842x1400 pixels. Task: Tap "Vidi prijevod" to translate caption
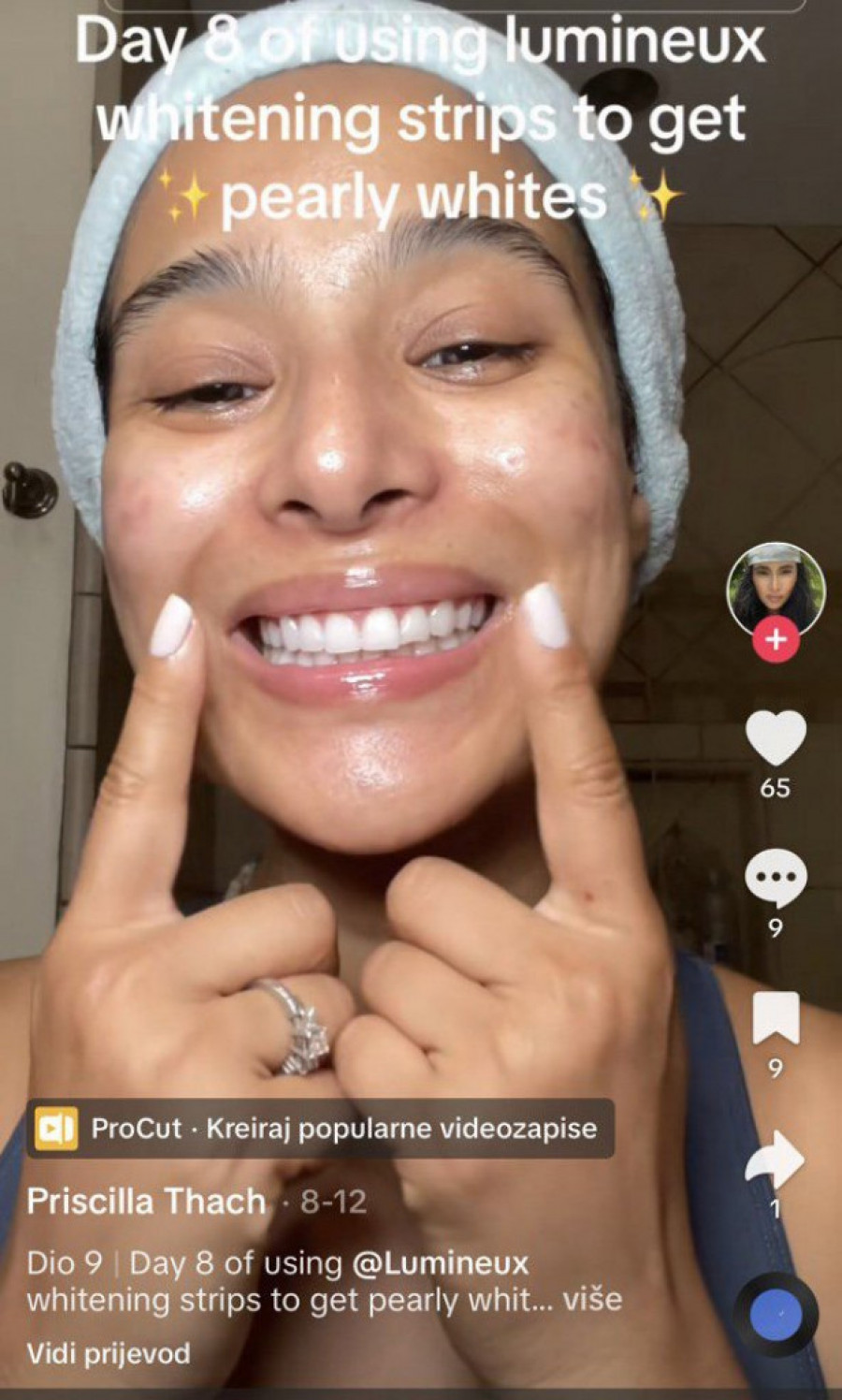(109, 1353)
